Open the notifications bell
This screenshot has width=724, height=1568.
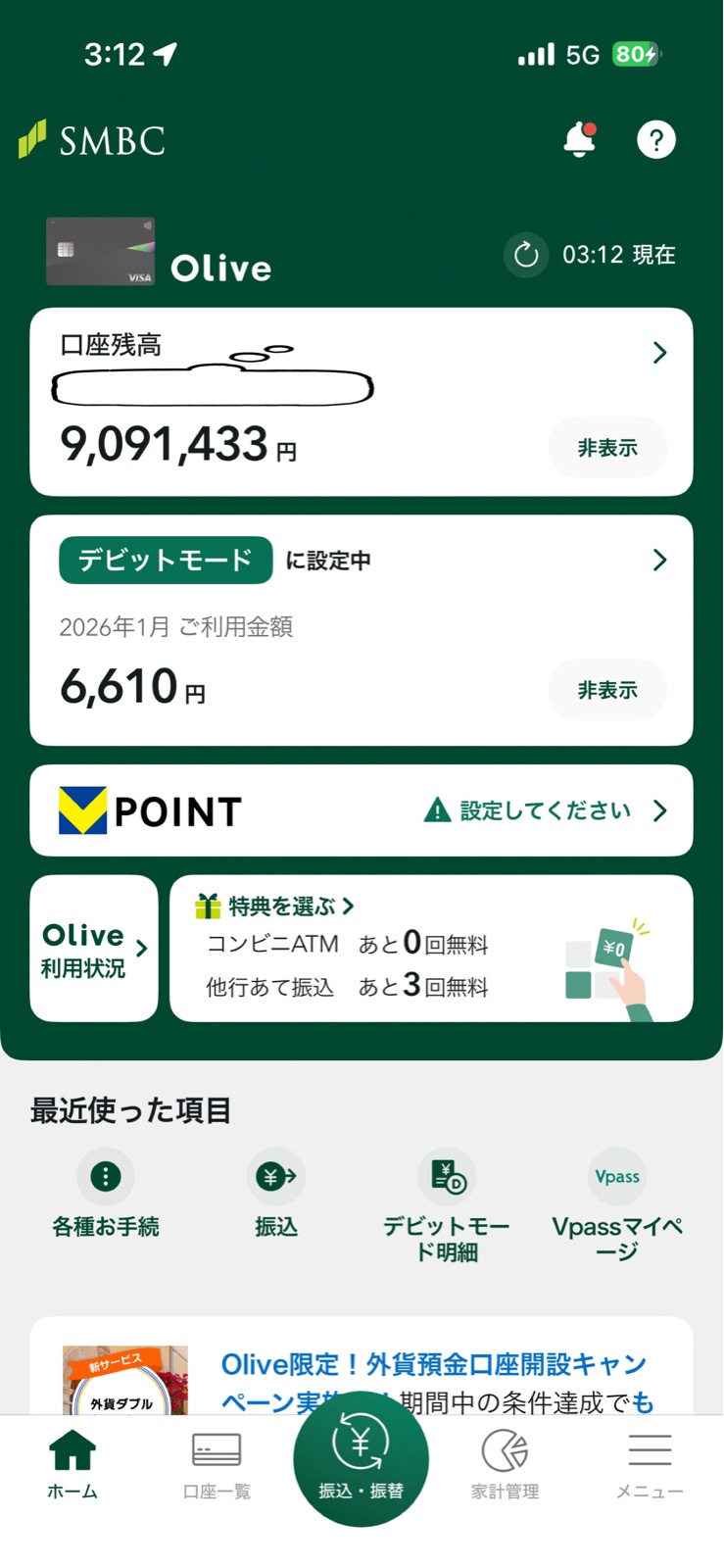tap(579, 140)
